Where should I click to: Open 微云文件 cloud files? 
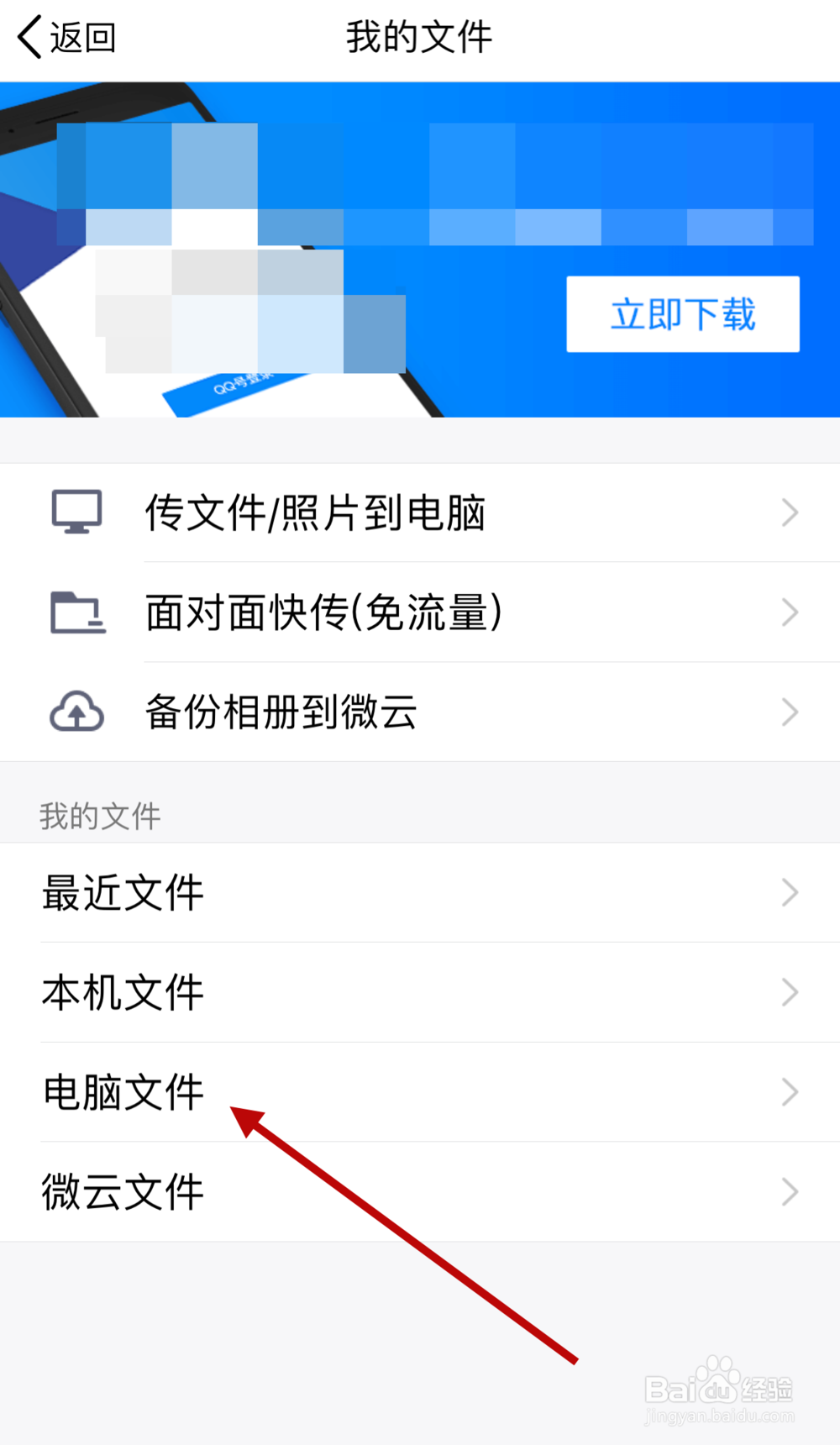click(x=123, y=1190)
